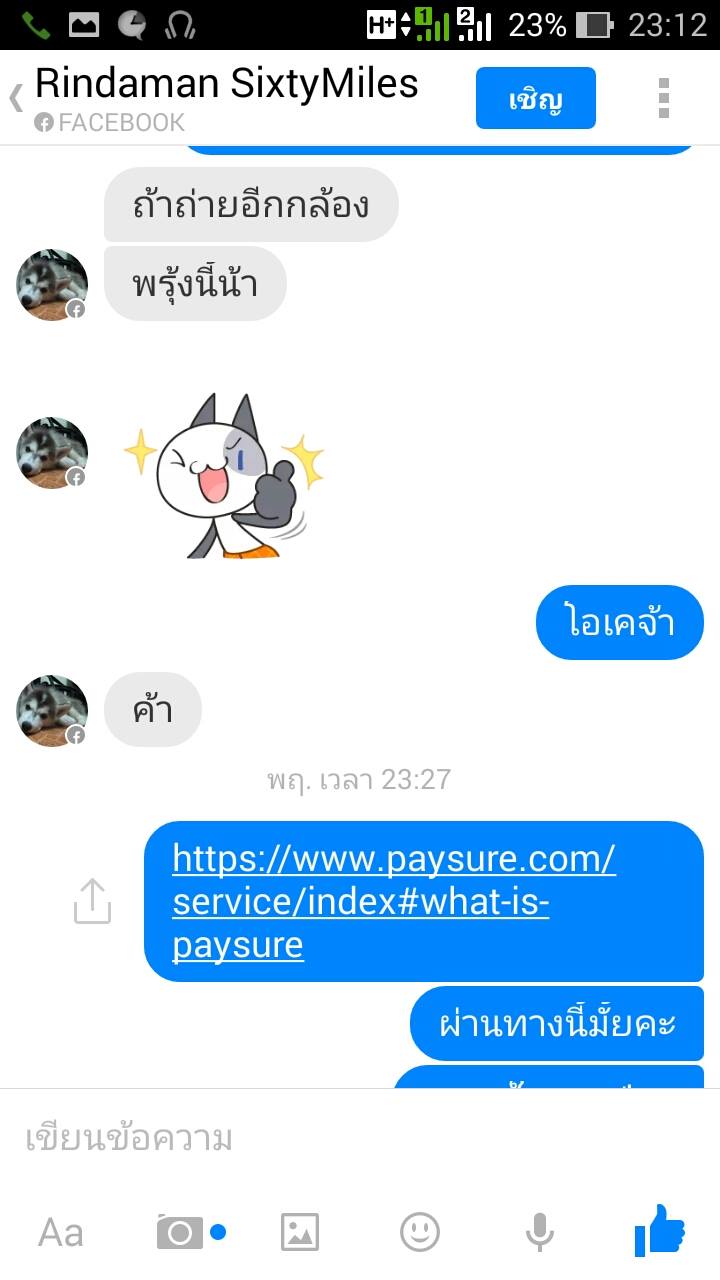This screenshot has width=720, height=1280.
Task: Open the camera to take a photo
Action: pos(180,1232)
